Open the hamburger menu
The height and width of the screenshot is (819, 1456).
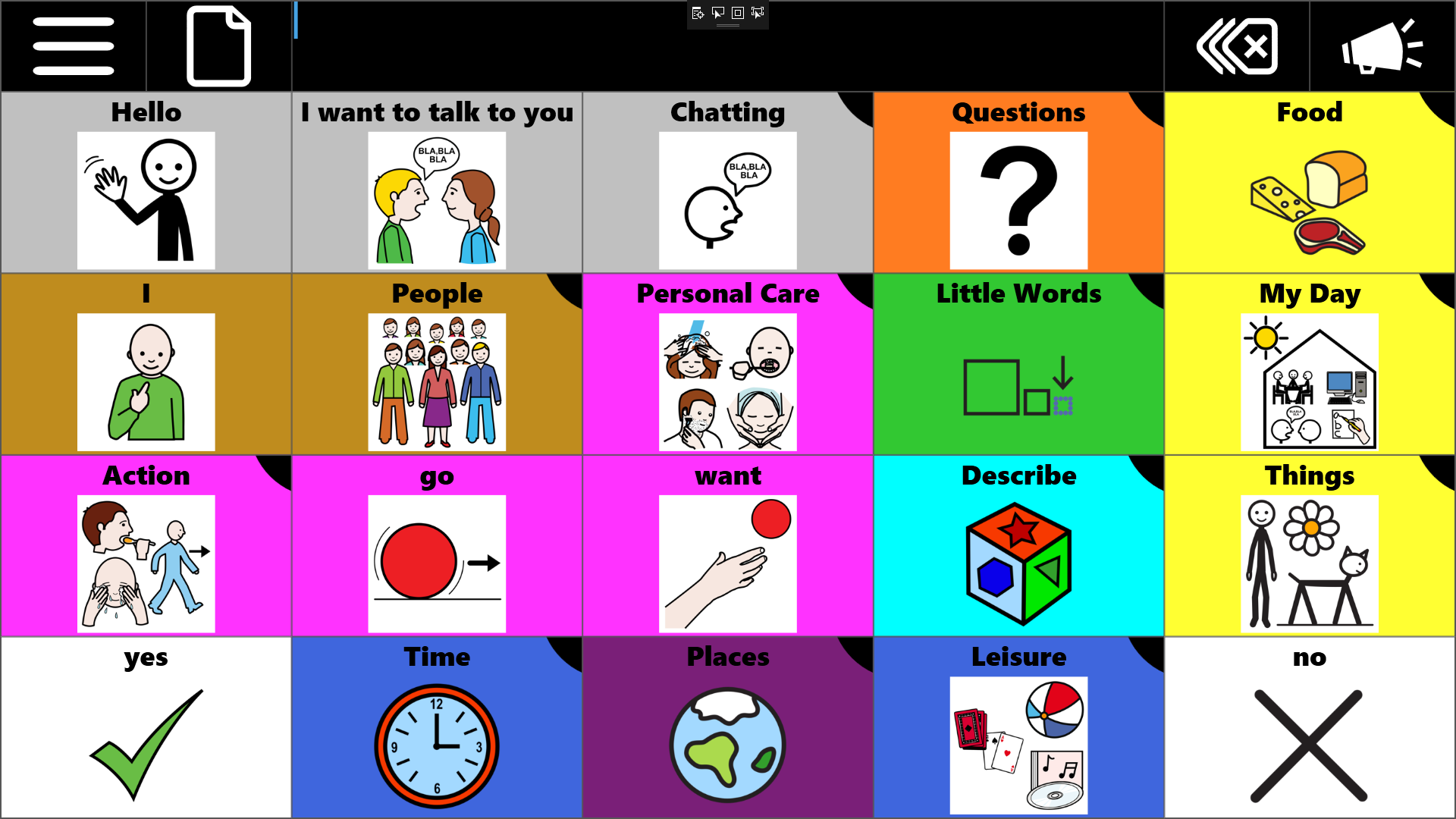point(73,46)
